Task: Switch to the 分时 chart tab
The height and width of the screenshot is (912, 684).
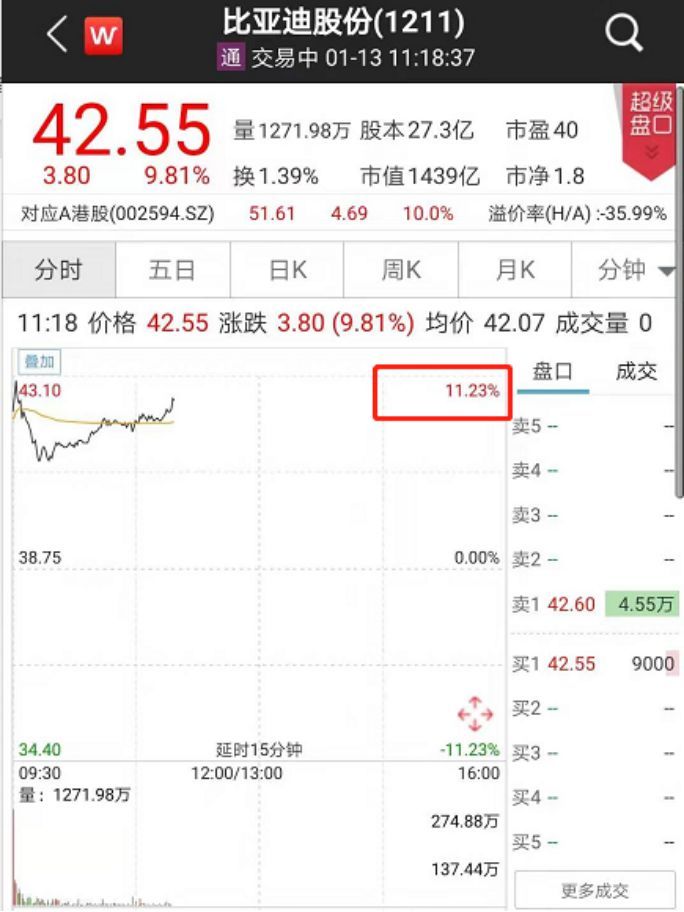Action: click(58, 270)
